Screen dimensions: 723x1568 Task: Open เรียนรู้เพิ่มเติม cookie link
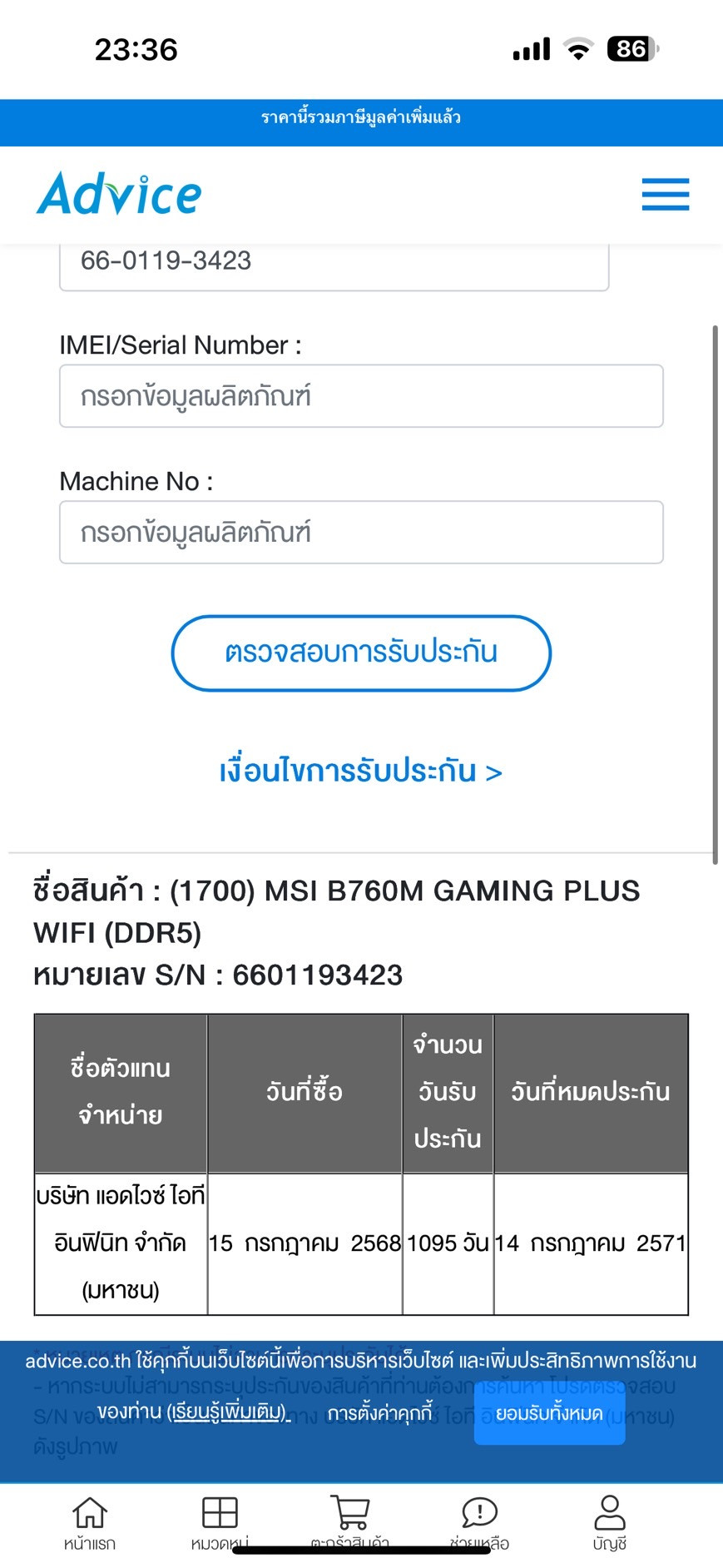tap(228, 1412)
